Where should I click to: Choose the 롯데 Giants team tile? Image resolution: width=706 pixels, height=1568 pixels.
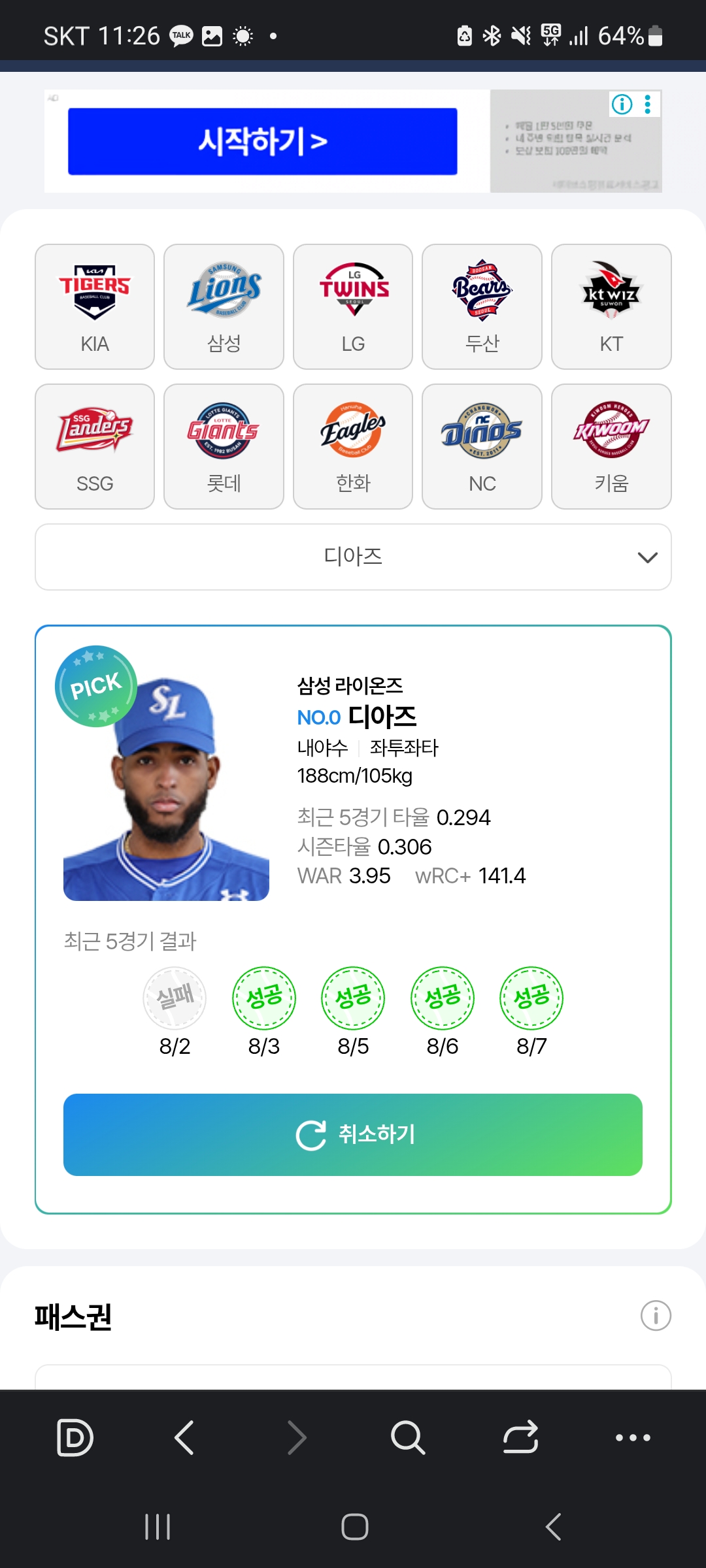[x=224, y=446]
